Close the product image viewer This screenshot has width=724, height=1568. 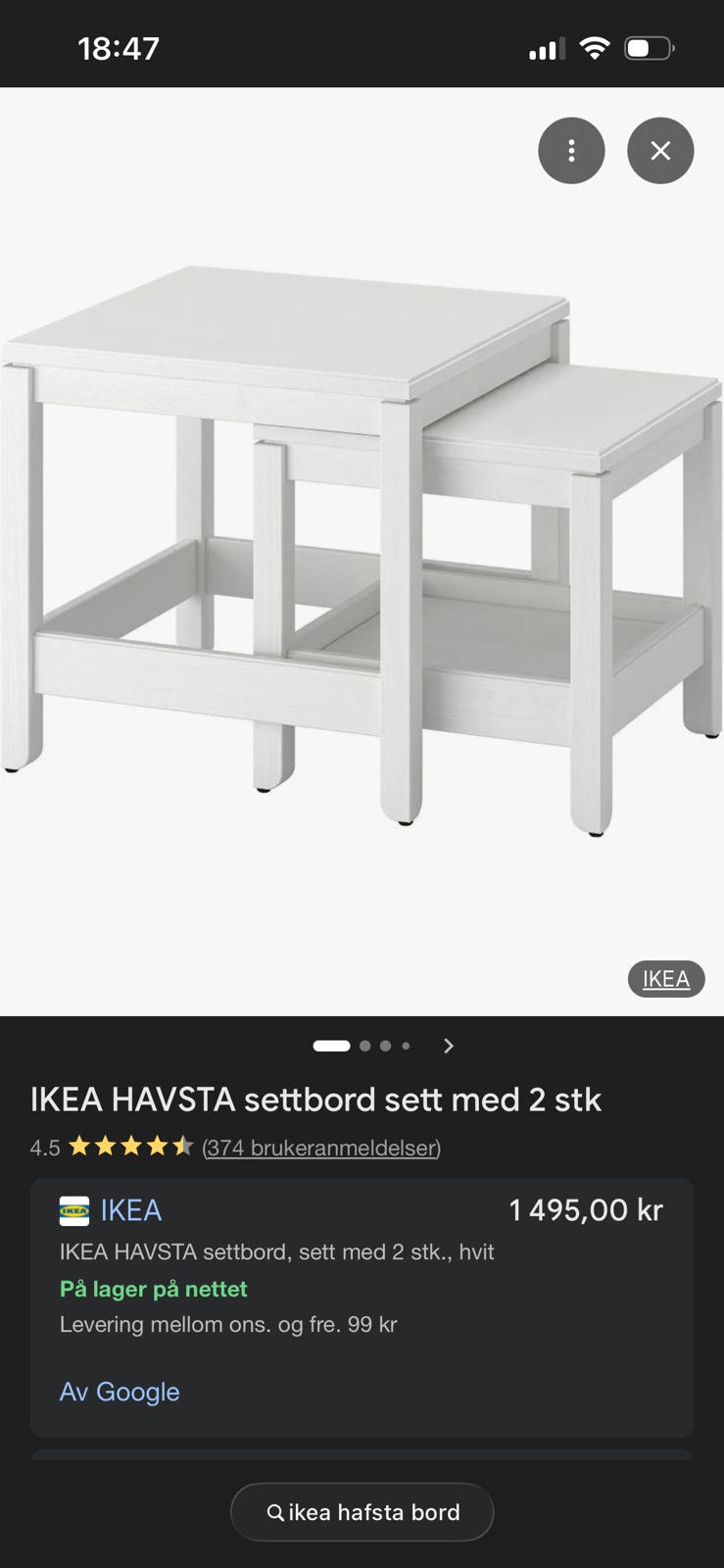[660, 151]
